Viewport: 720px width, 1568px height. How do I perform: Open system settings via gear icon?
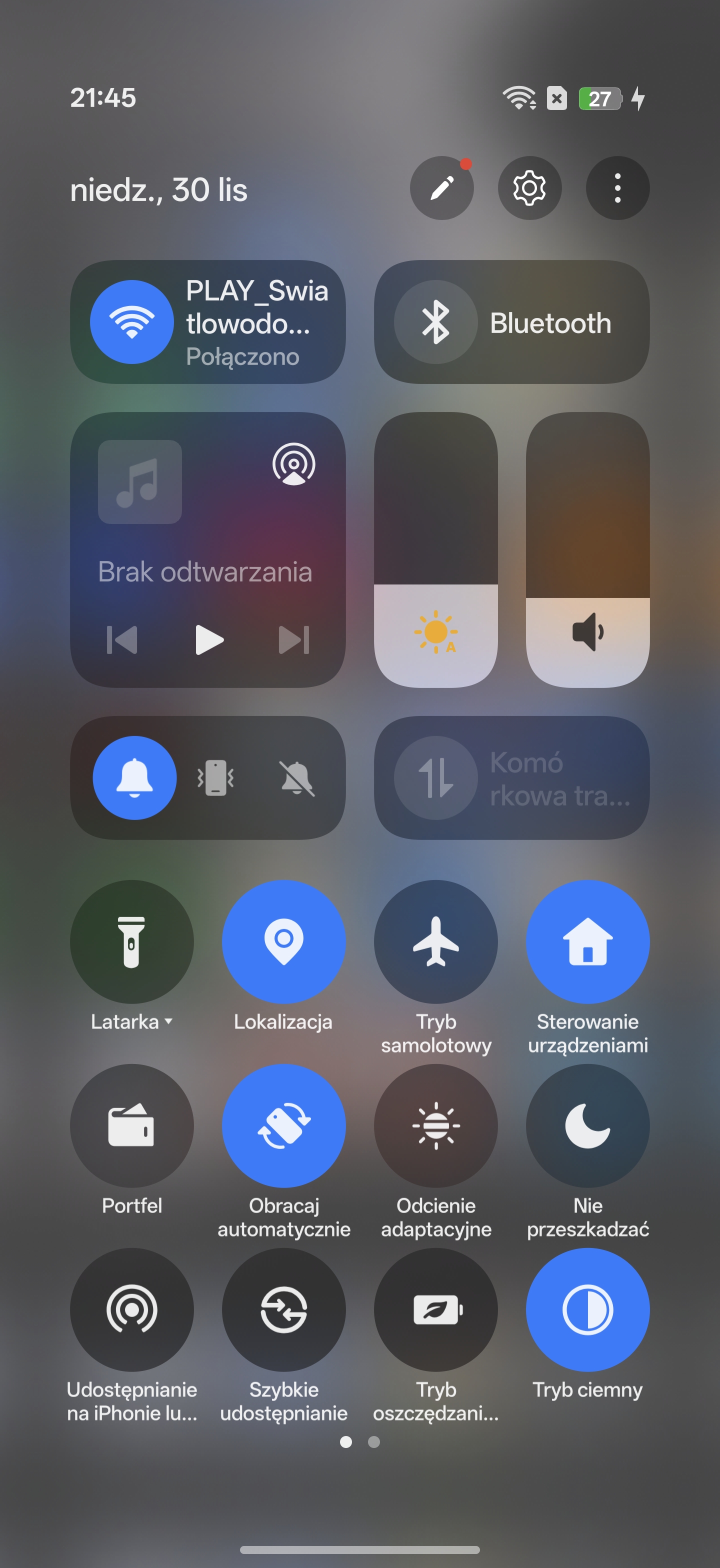[x=529, y=188]
